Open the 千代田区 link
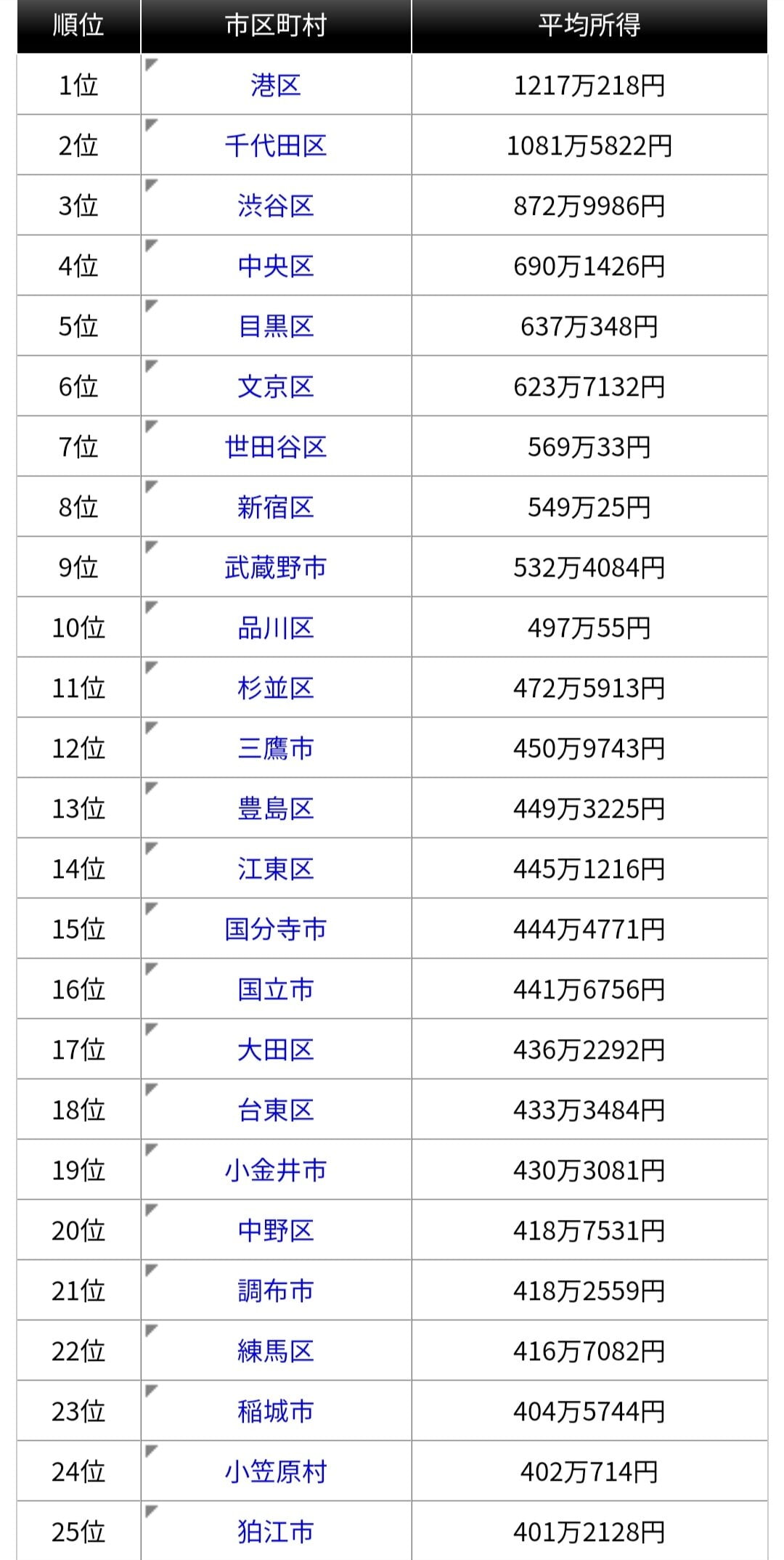The image size is (784, 1560). pyautogui.click(x=275, y=146)
